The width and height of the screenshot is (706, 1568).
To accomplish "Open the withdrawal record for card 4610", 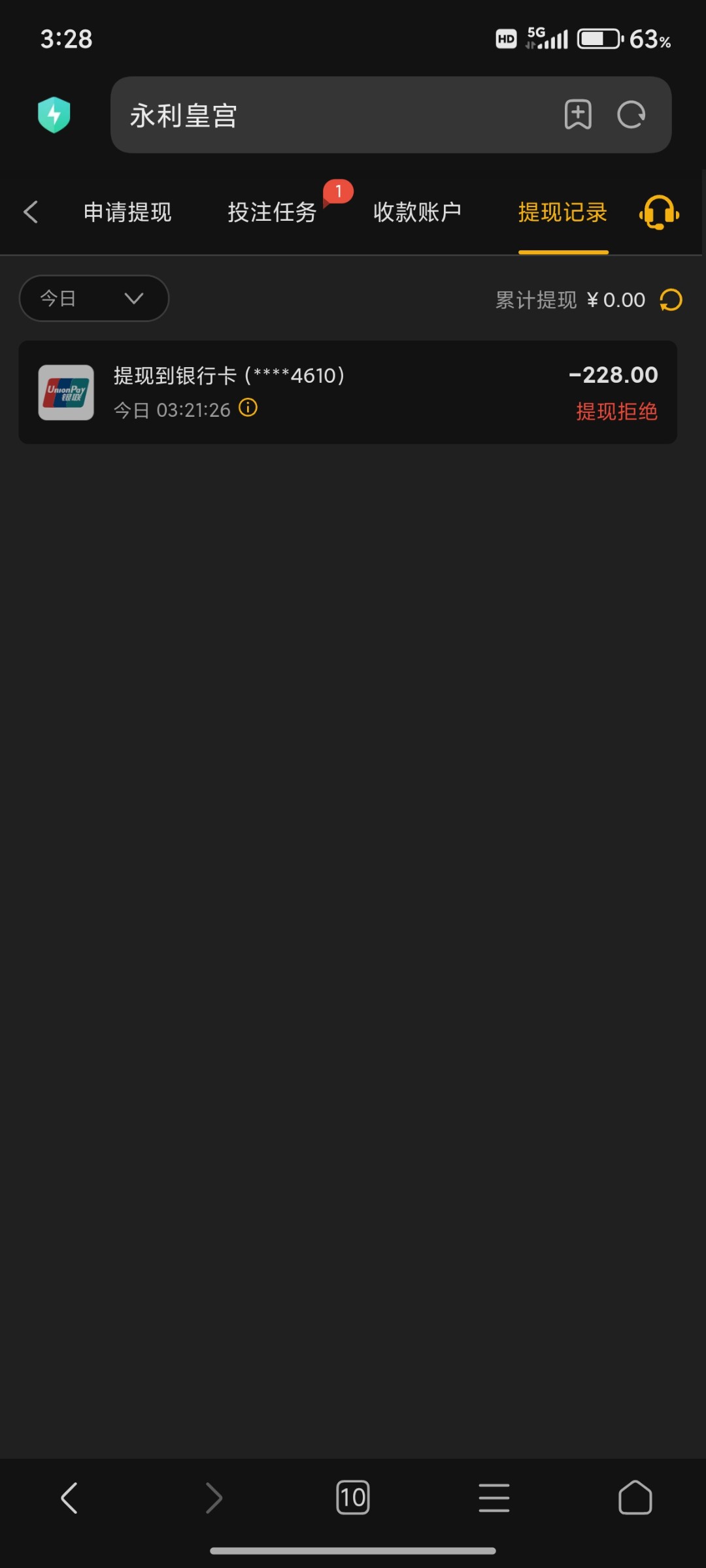I will point(348,392).
